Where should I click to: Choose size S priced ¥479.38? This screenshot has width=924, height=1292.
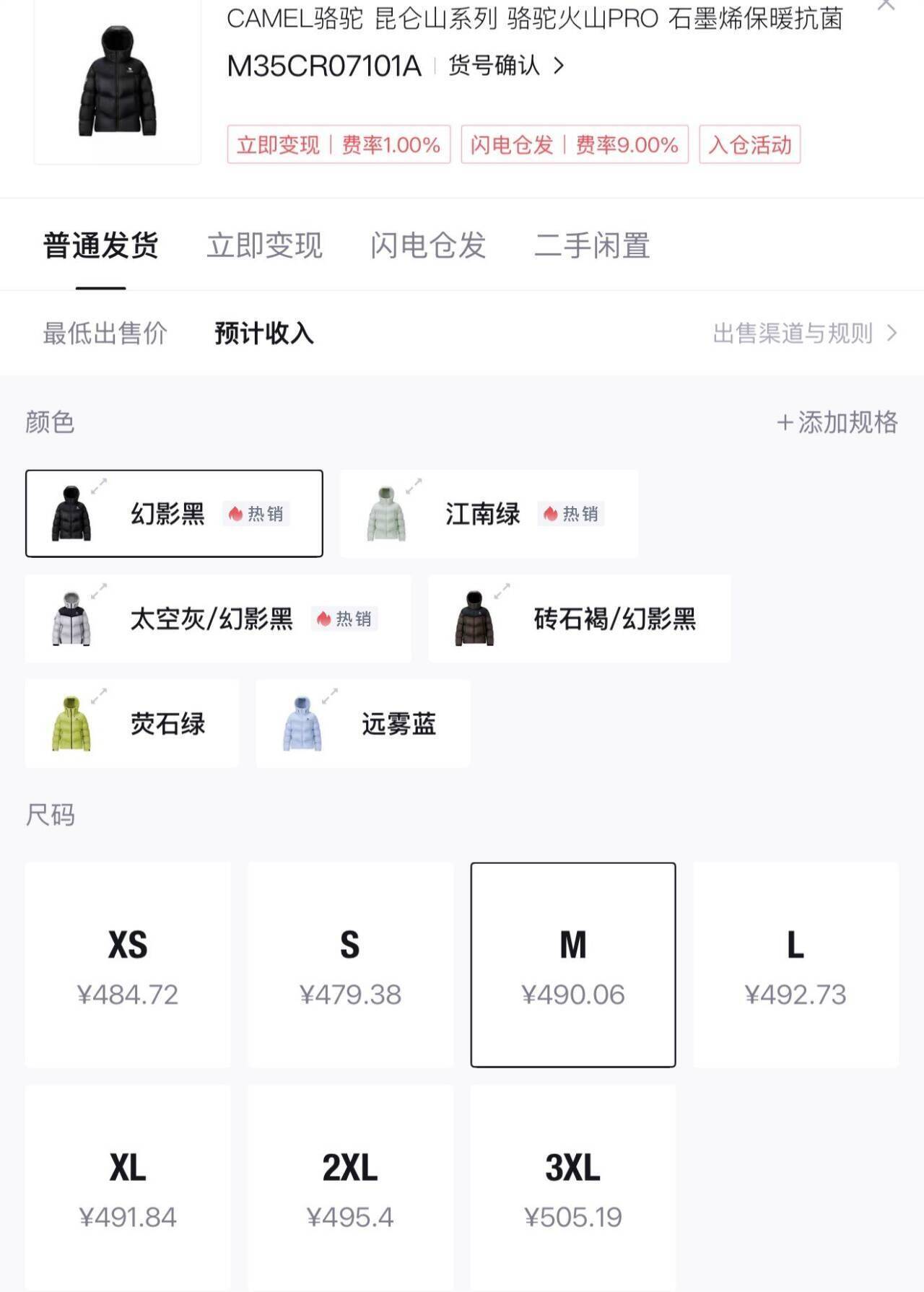[x=351, y=965]
